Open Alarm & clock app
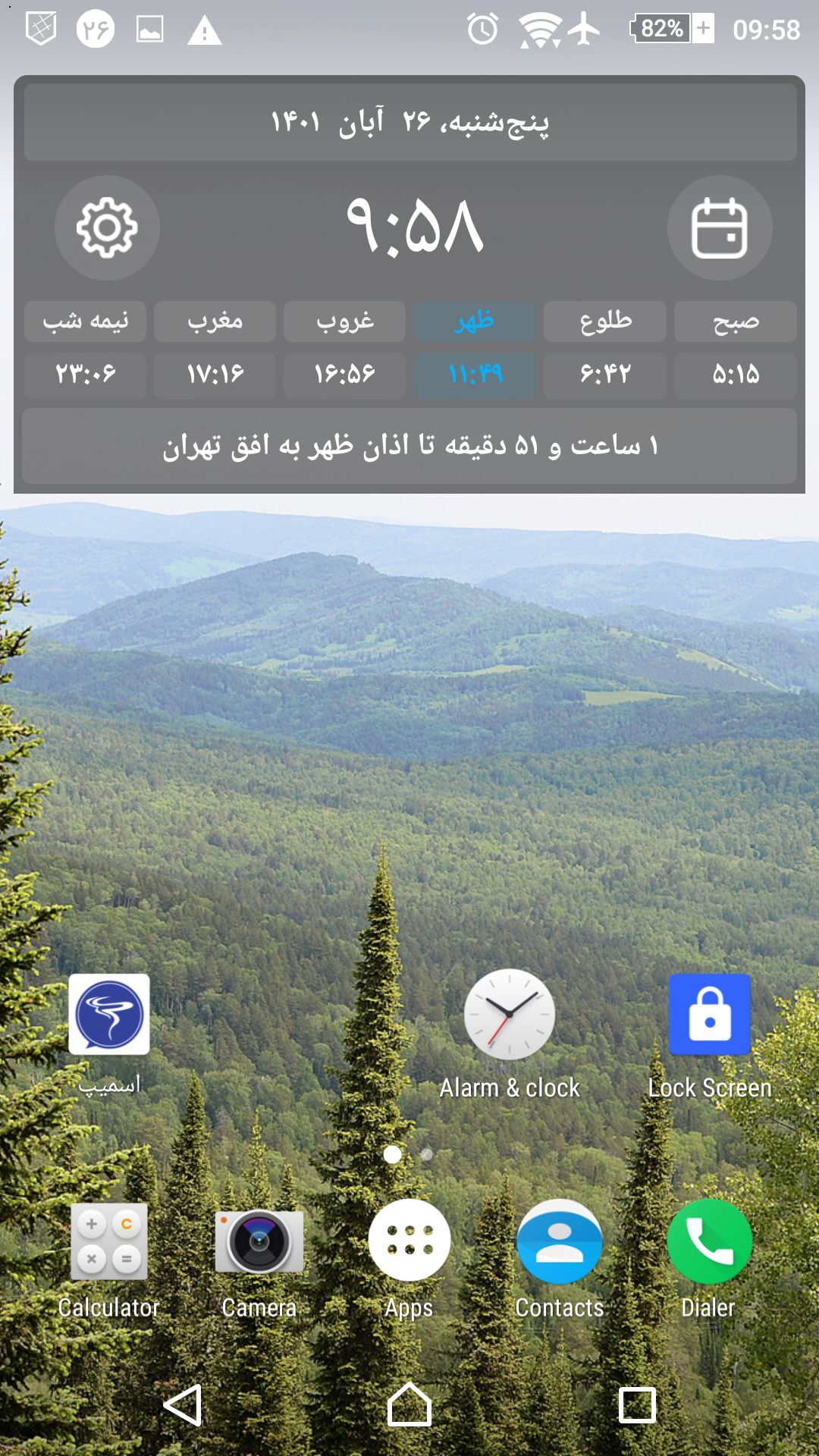Image resolution: width=819 pixels, height=1456 pixels. coord(510,1015)
